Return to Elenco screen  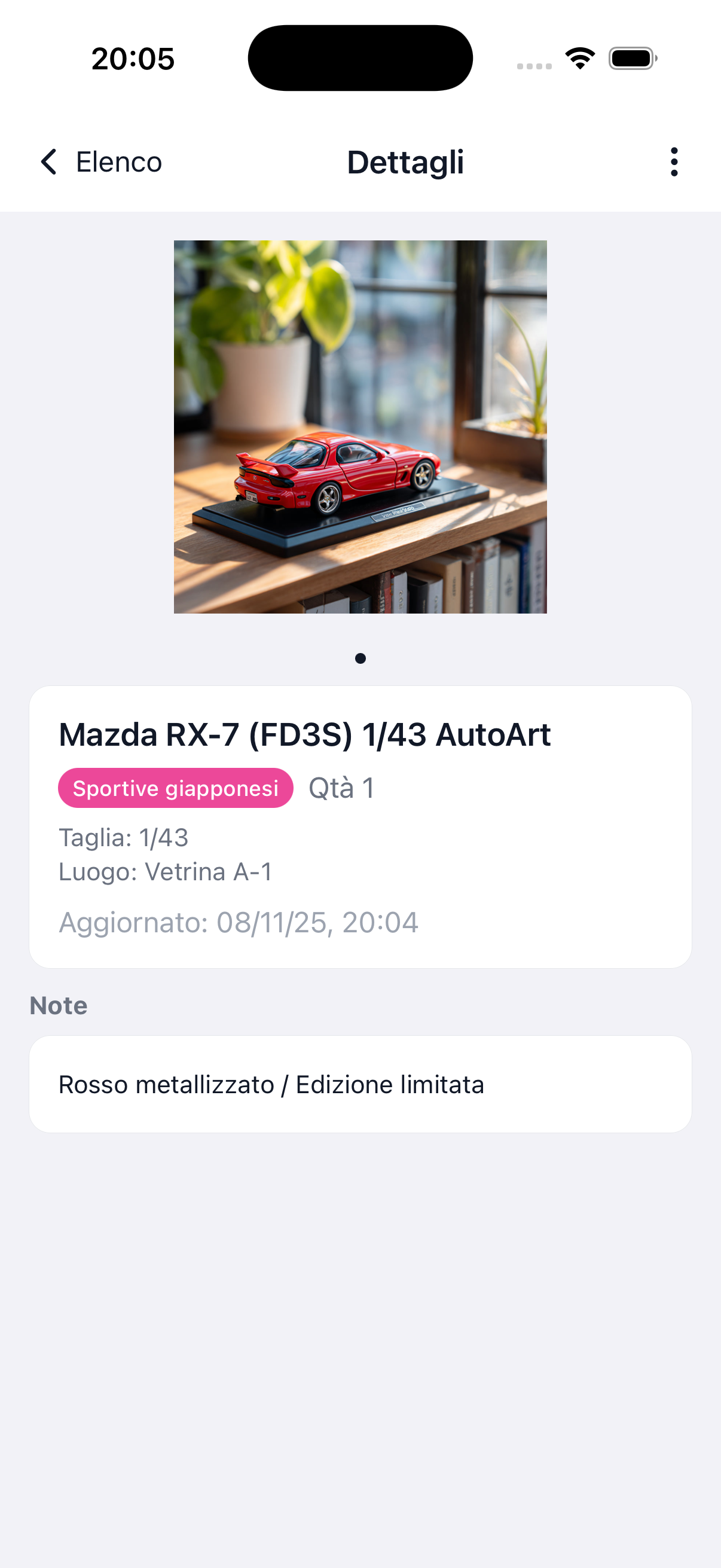[x=100, y=162]
